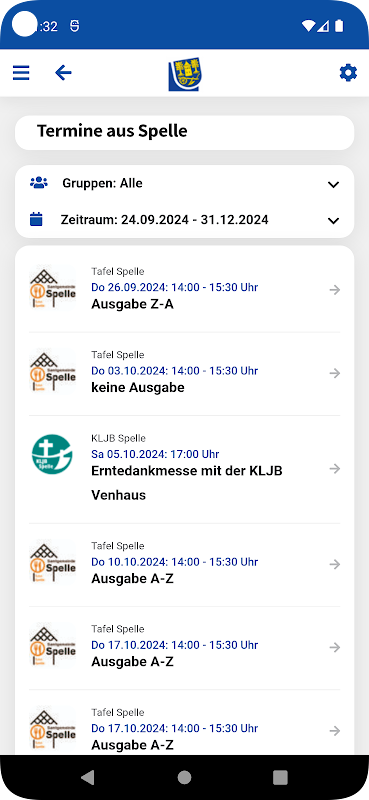The height and width of the screenshot is (800, 369).
Task: Open the Ausgabe A-Z event on 10.10.2024
Action: [184, 564]
